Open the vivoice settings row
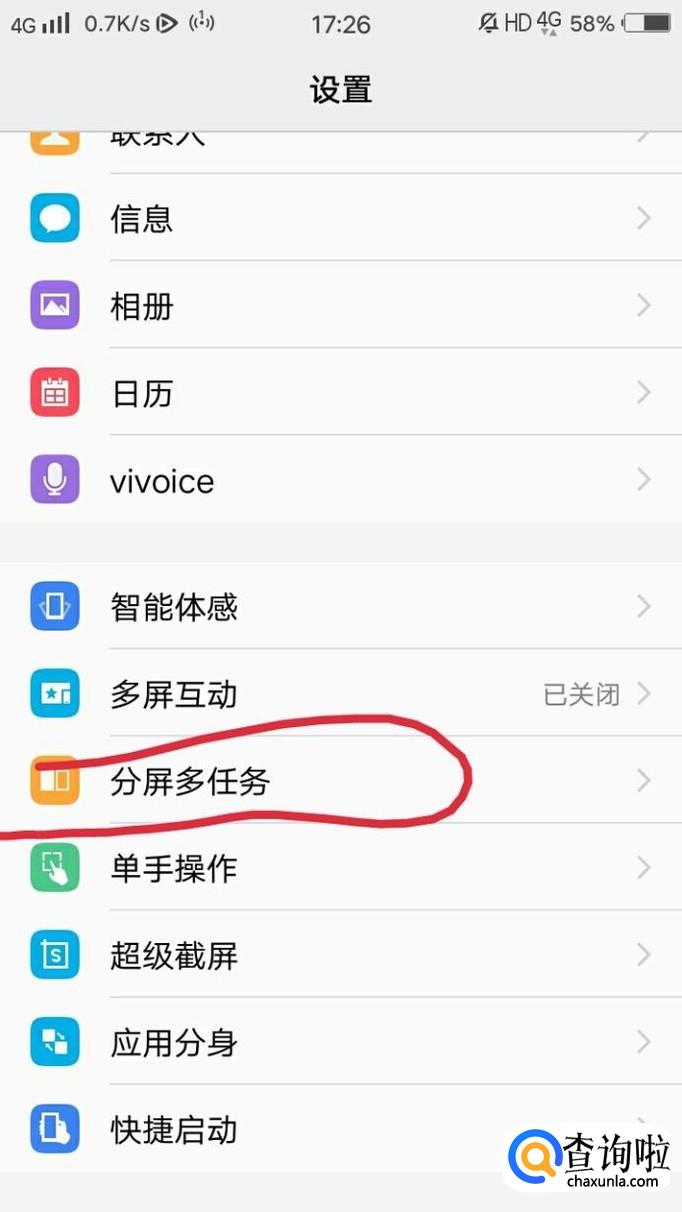The image size is (682, 1212). [x=340, y=481]
